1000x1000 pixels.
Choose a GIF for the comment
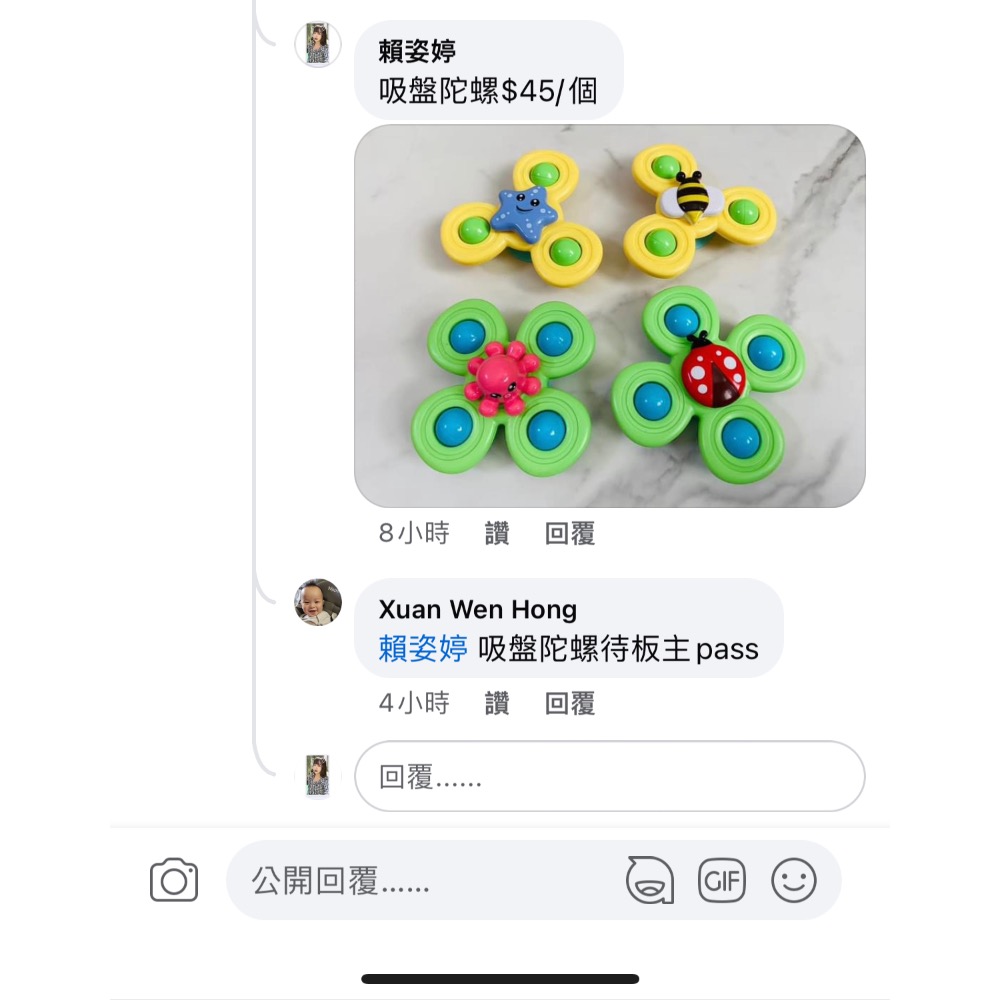(x=722, y=881)
